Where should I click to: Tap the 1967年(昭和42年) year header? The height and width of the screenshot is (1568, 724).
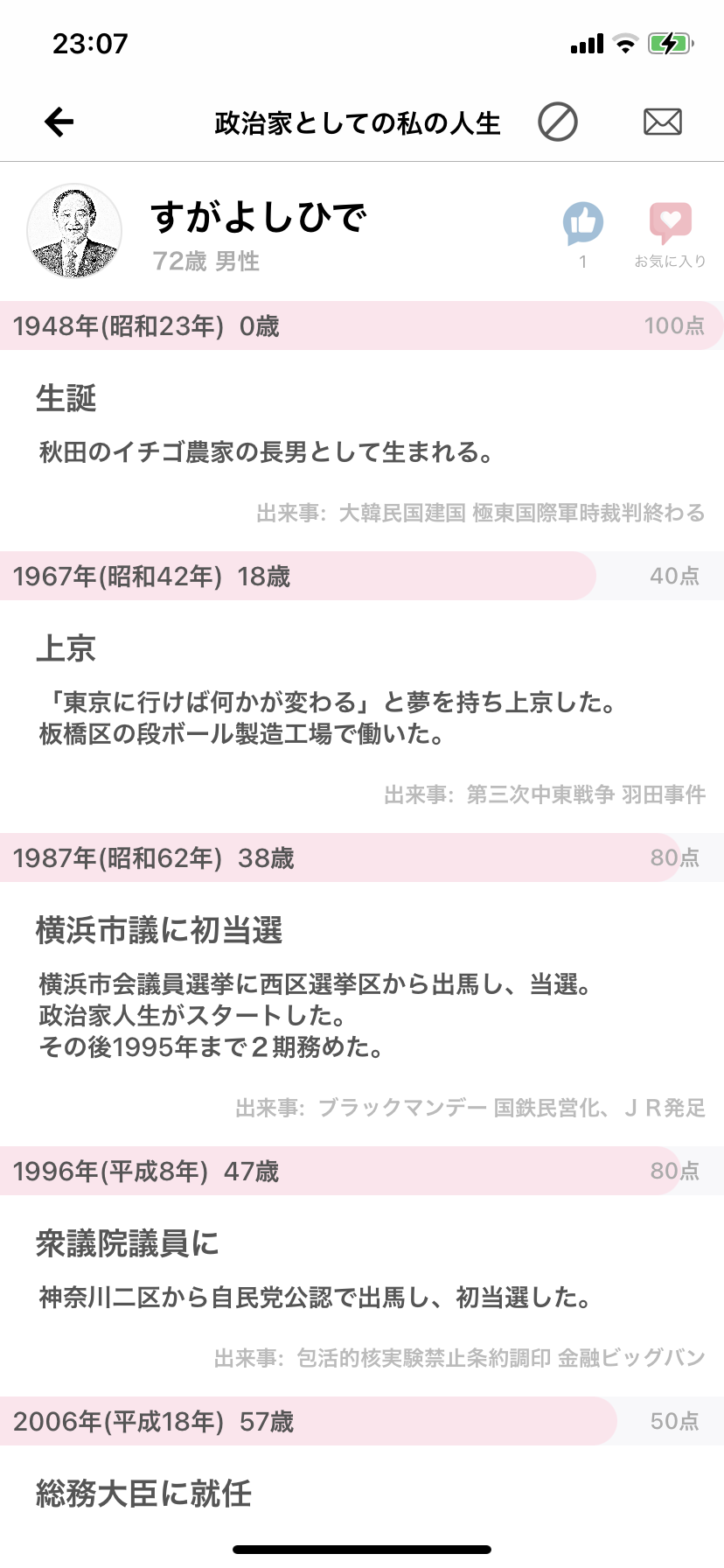pyautogui.click(x=154, y=577)
